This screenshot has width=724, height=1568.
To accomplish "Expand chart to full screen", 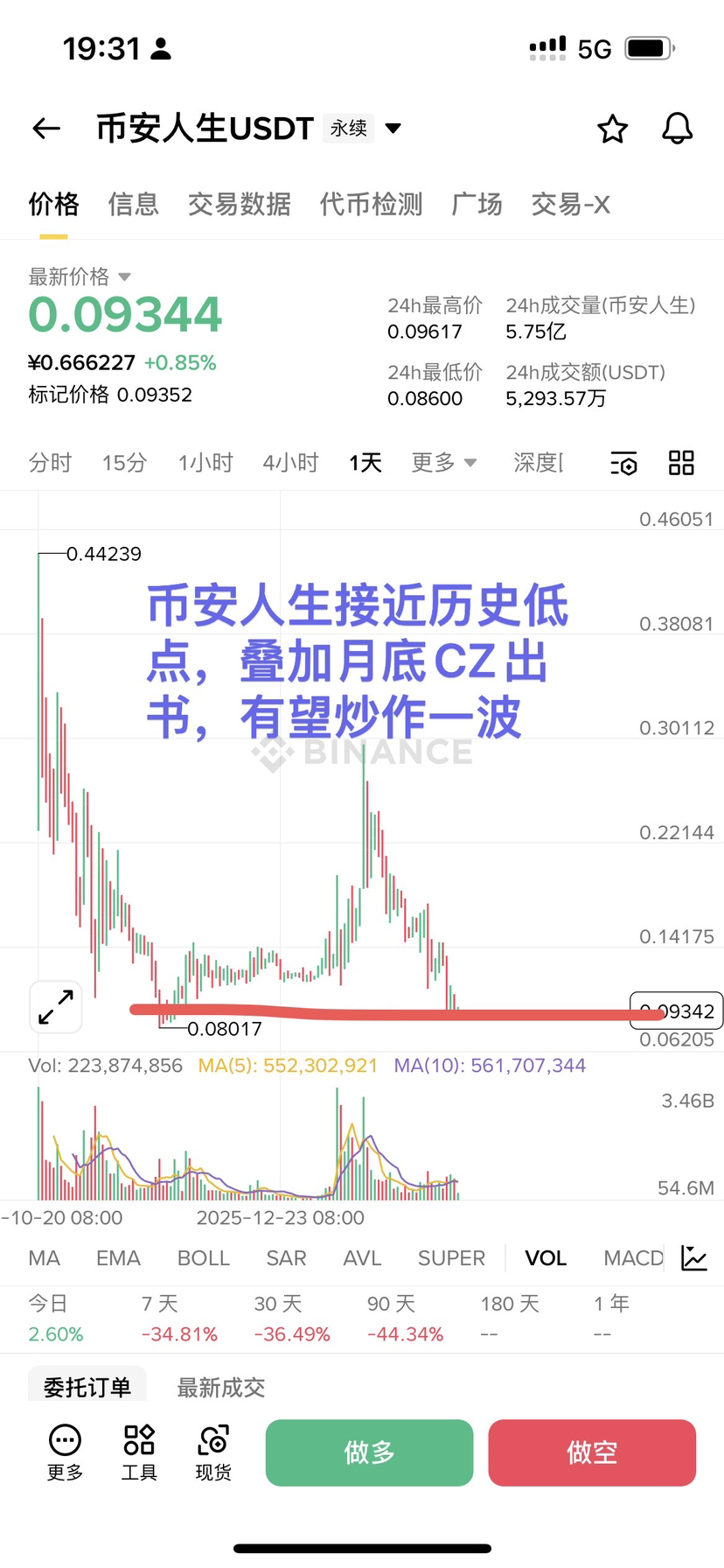I will [x=56, y=1007].
